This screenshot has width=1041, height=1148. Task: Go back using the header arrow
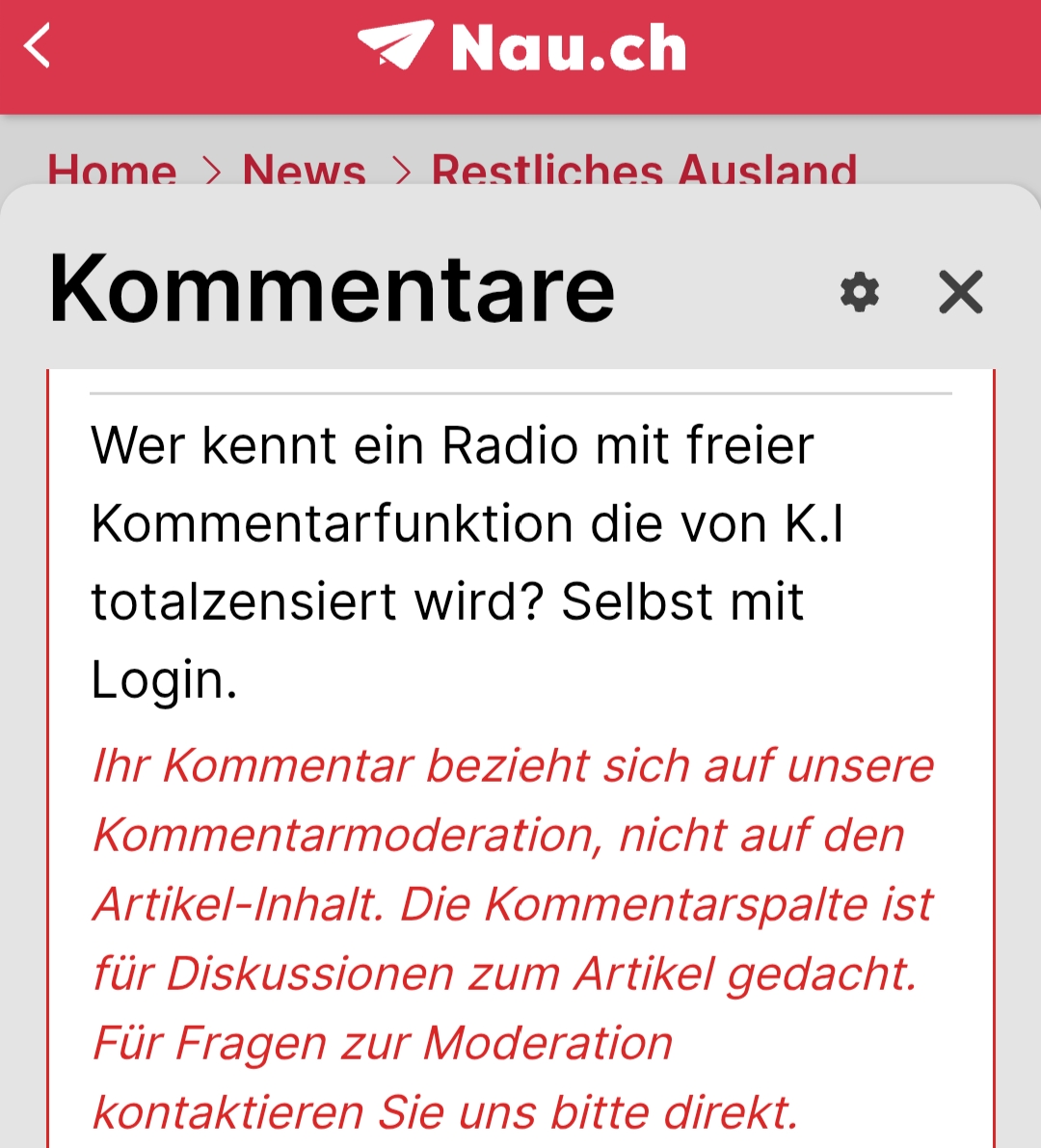pyautogui.click(x=38, y=47)
